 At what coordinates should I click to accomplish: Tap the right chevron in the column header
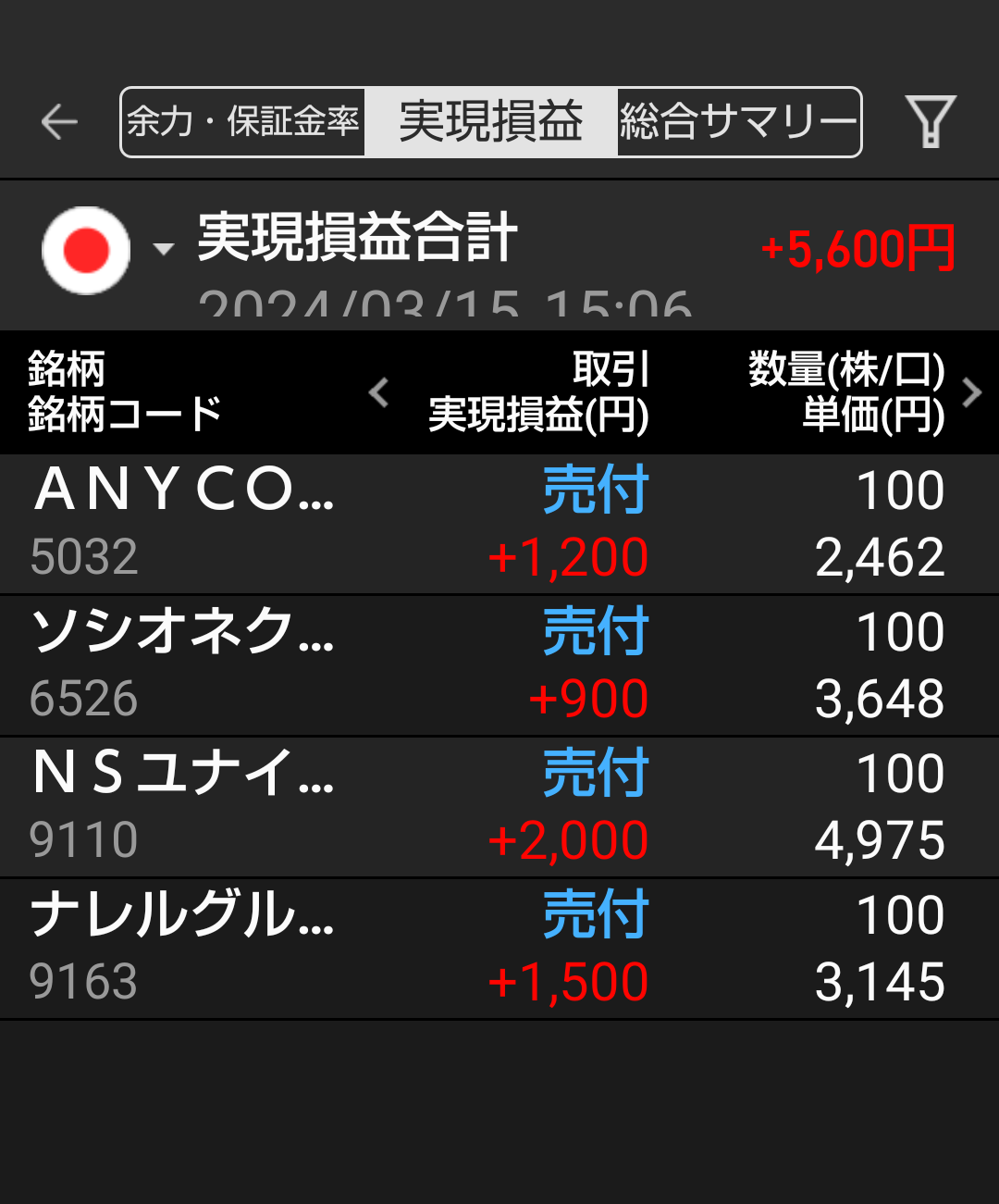971,392
